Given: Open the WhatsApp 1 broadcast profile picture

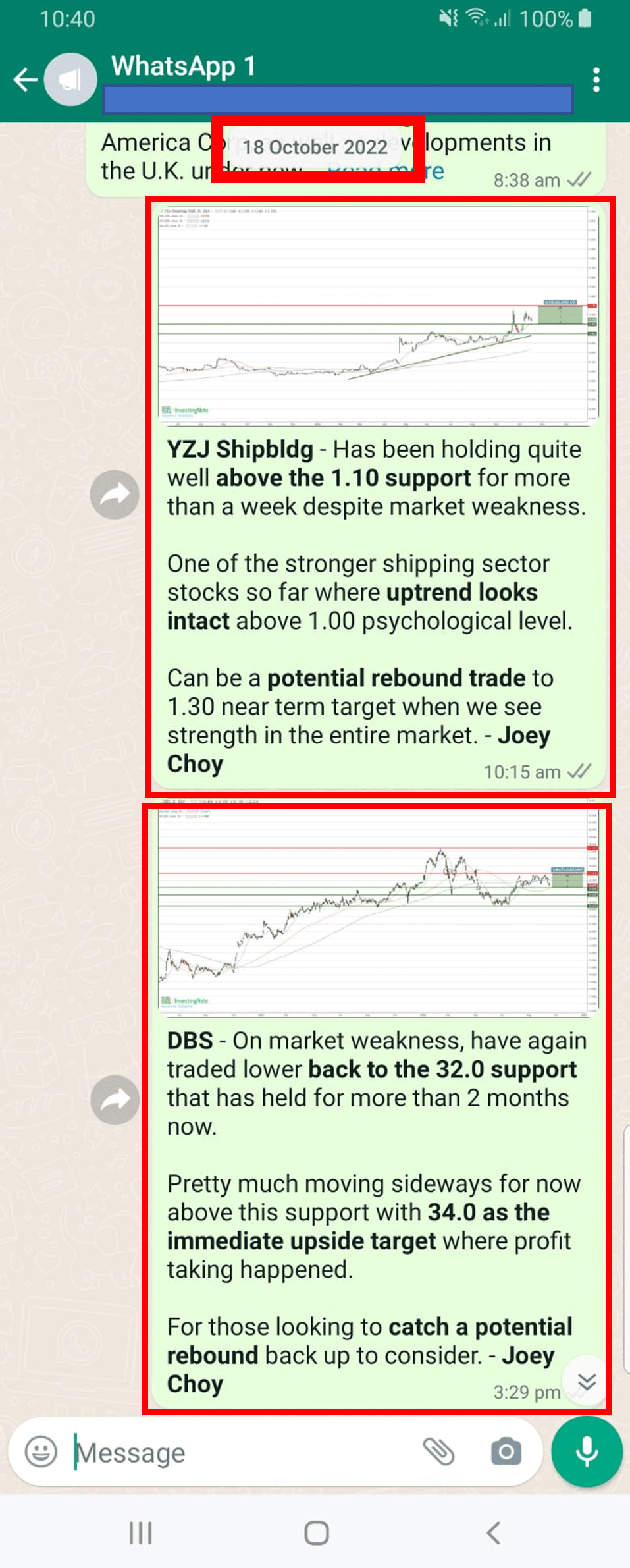Looking at the screenshot, I should (x=71, y=80).
